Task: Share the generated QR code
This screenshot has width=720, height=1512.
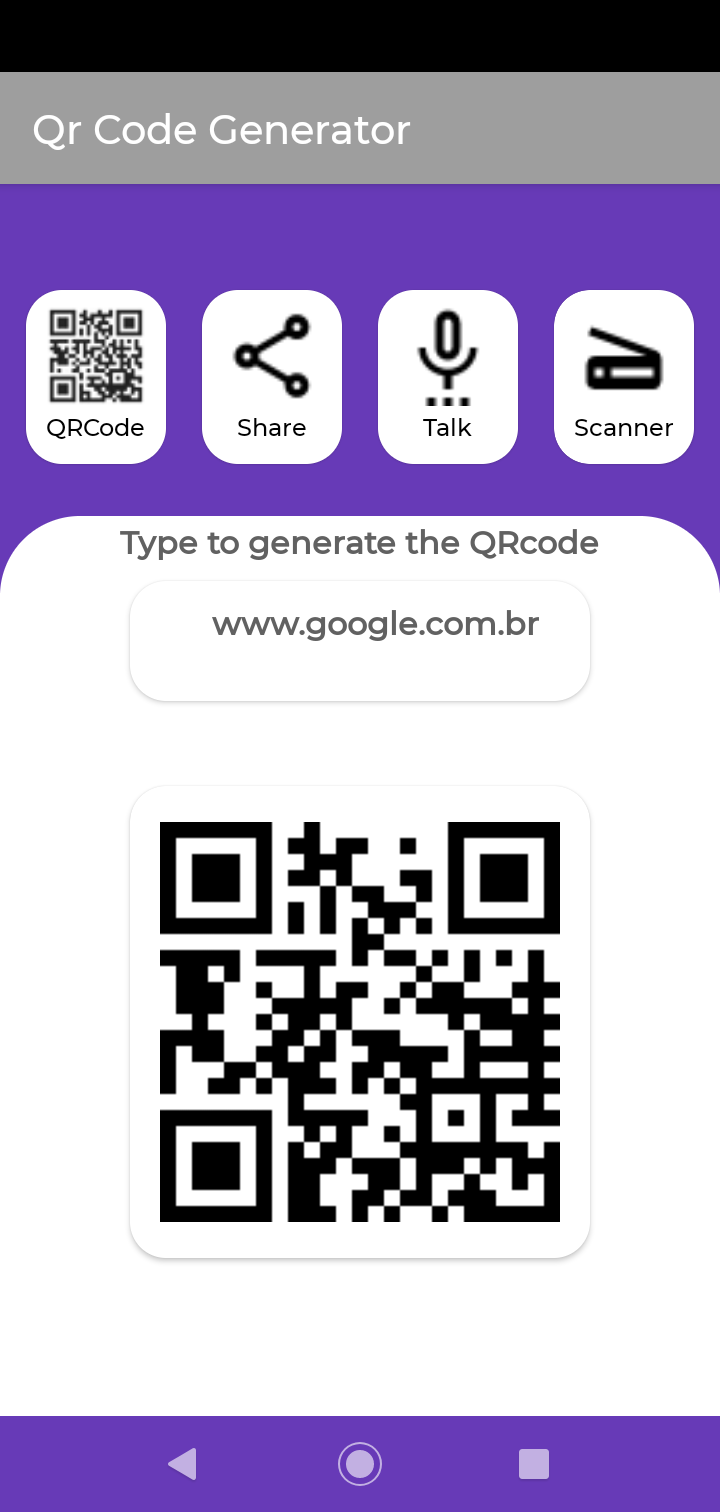Action: [x=272, y=377]
